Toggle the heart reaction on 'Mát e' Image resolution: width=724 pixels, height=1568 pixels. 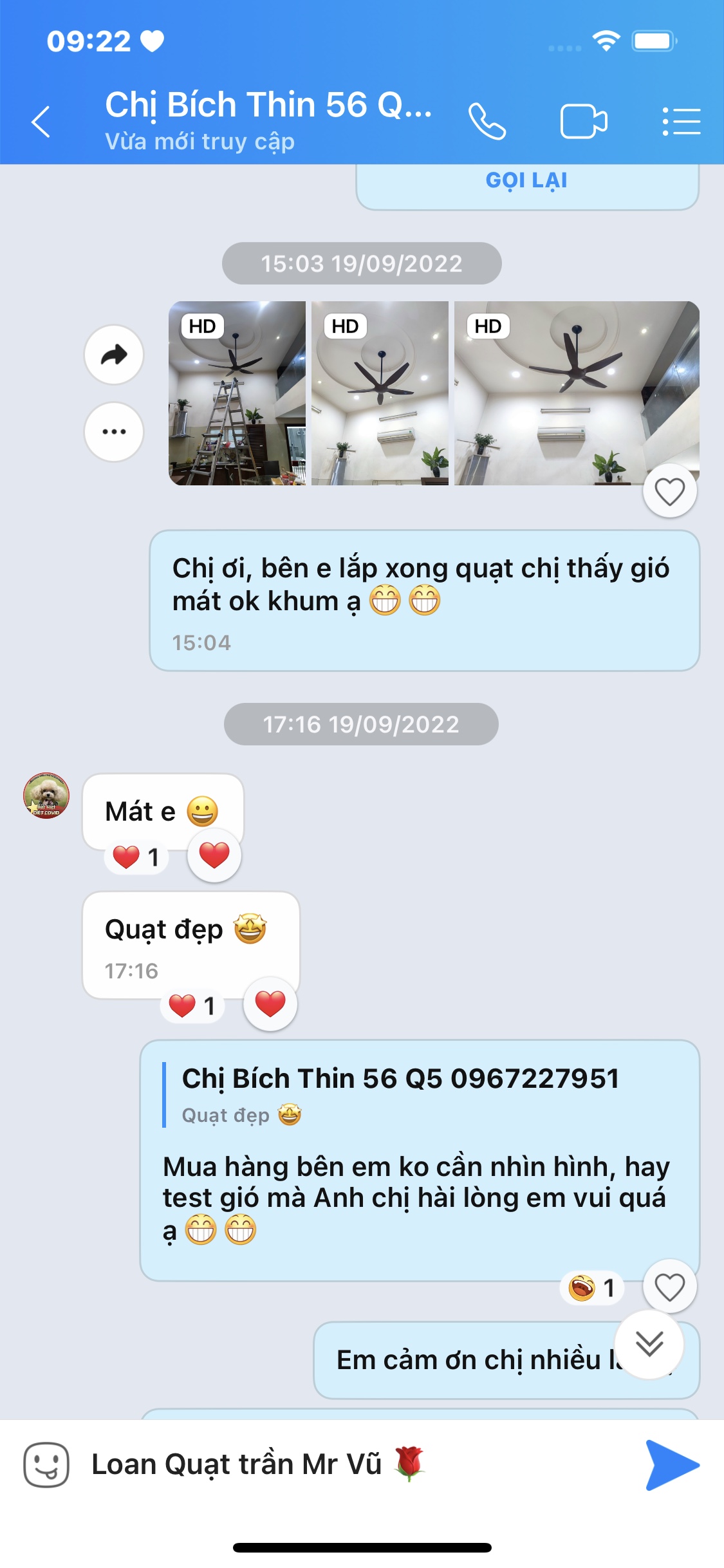[215, 854]
